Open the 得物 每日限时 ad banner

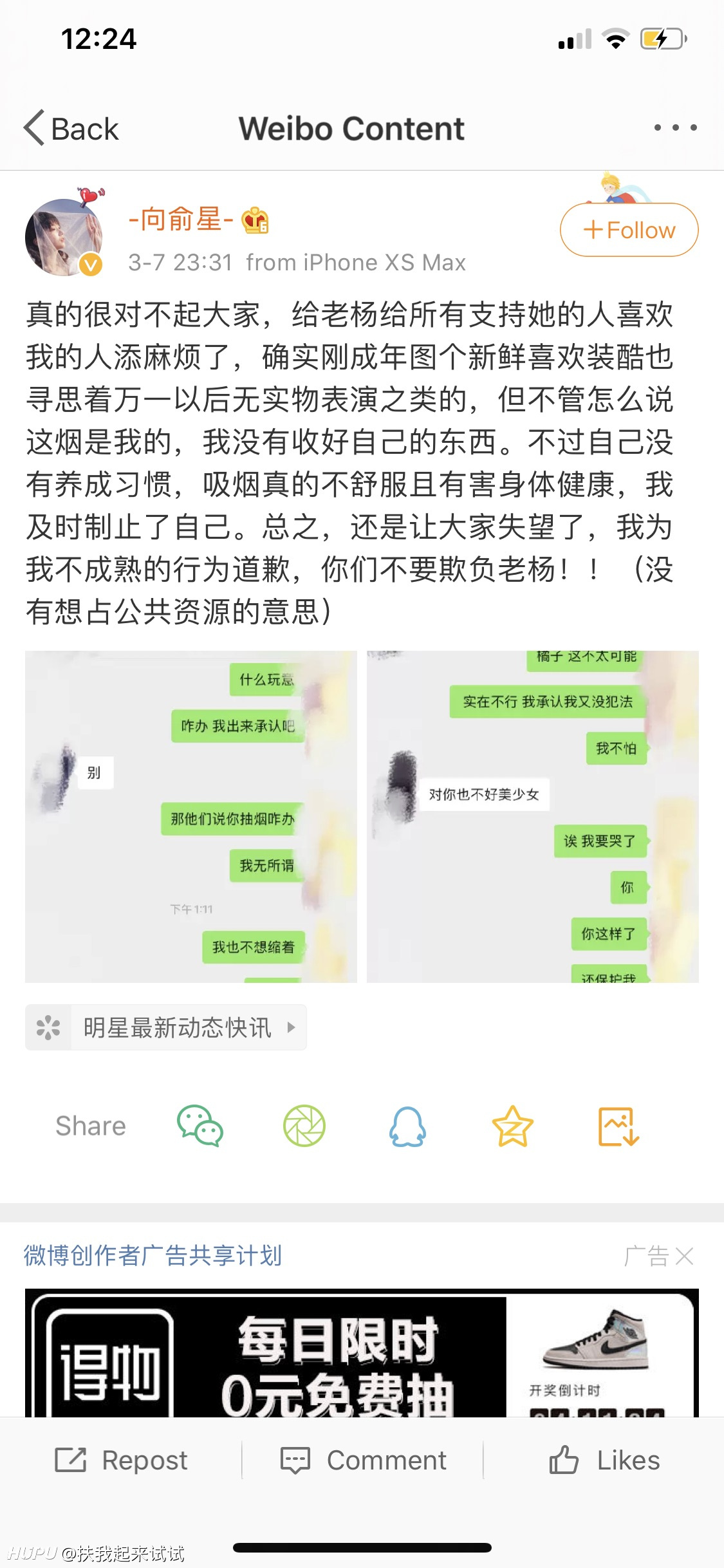tap(362, 1352)
